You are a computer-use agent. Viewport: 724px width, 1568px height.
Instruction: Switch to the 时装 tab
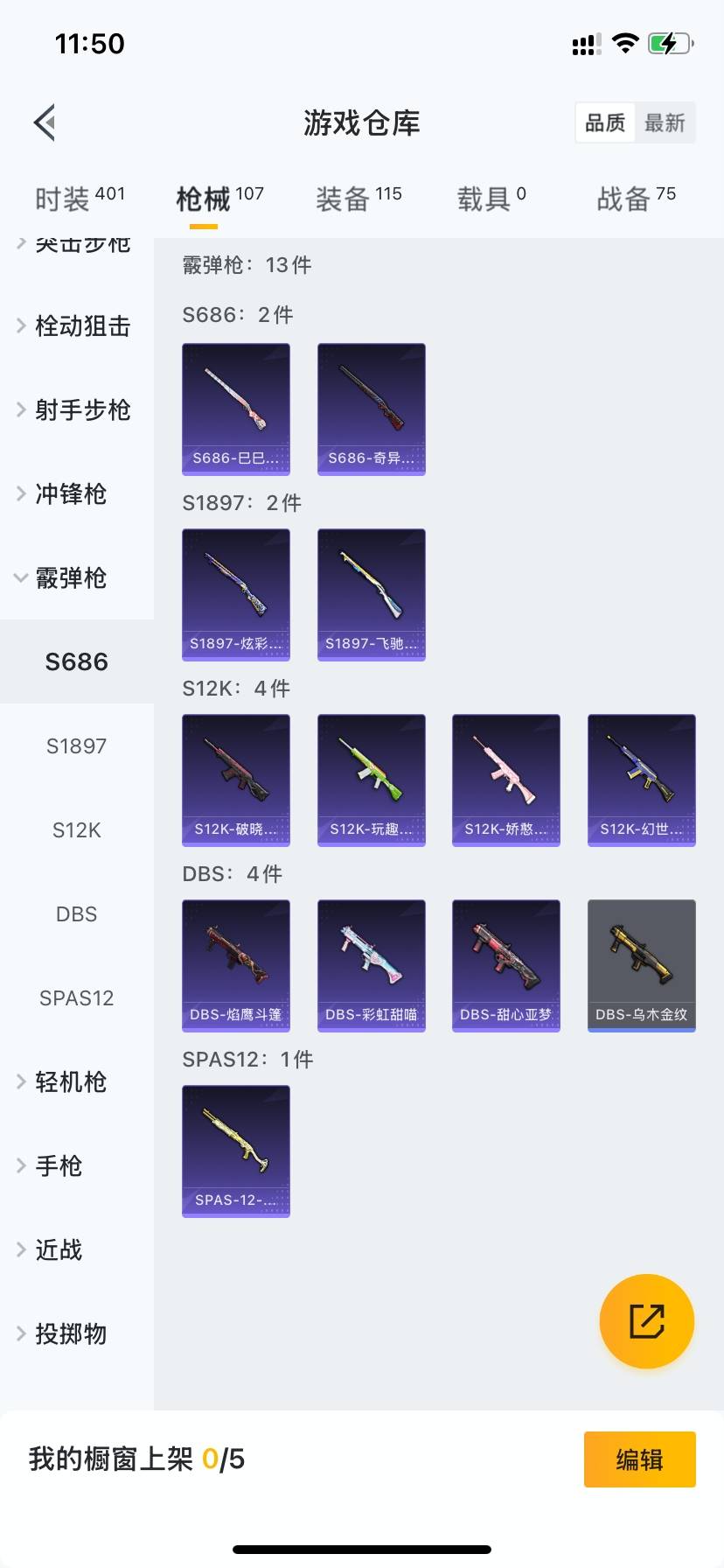tap(79, 199)
